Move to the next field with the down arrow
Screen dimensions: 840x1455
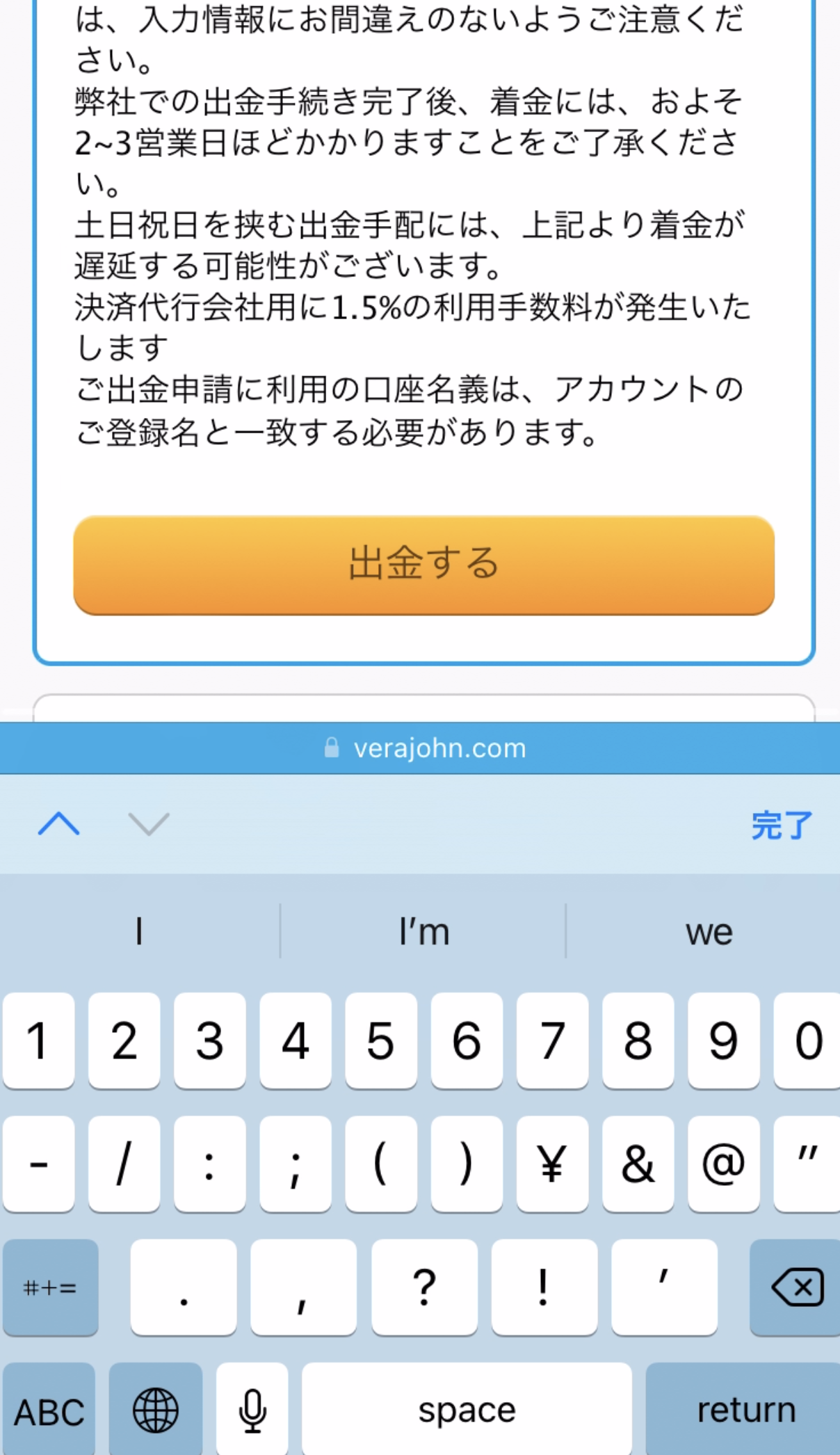tap(149, 824)
